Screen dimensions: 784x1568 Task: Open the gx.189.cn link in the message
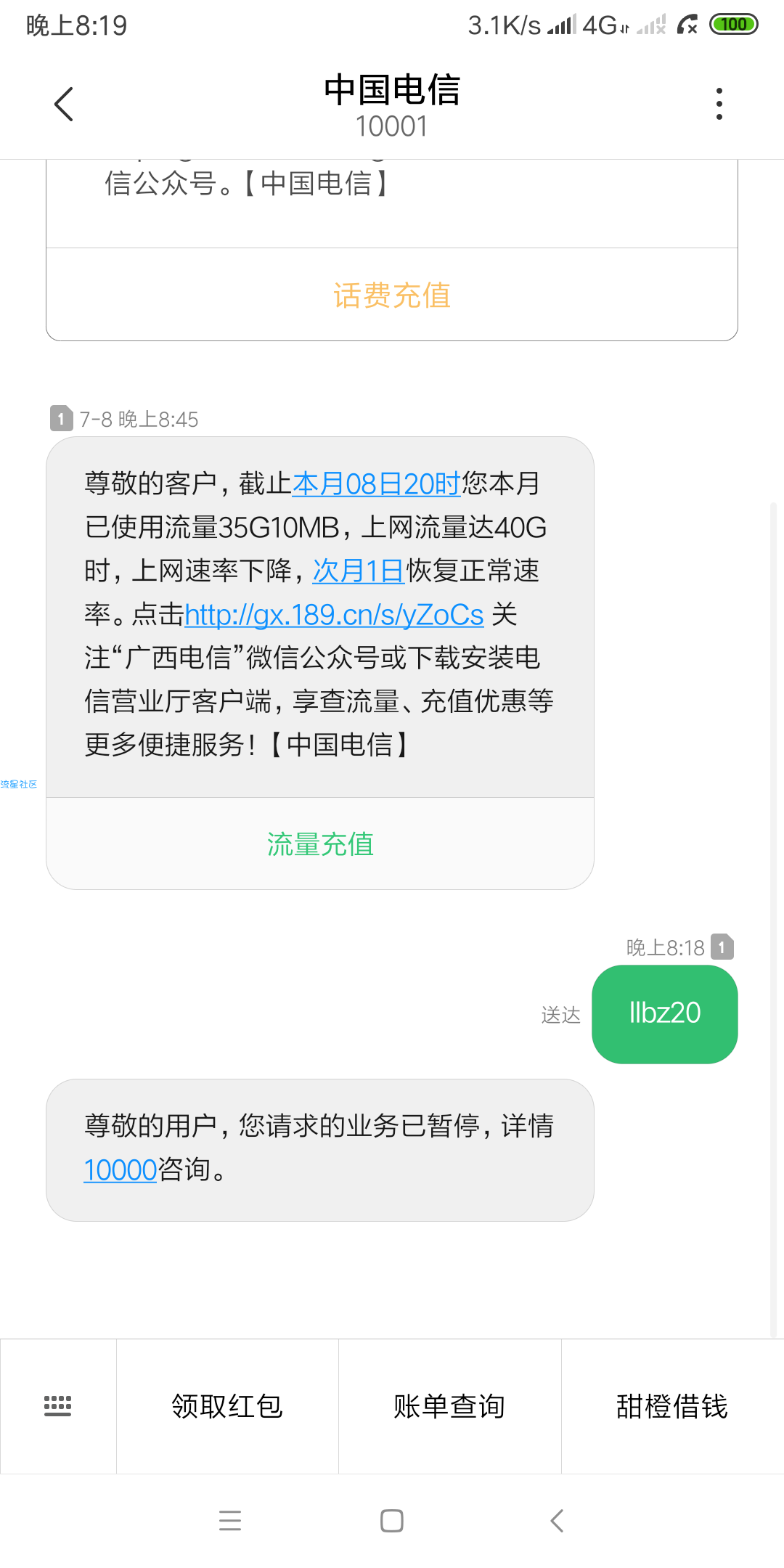point(334,615)
